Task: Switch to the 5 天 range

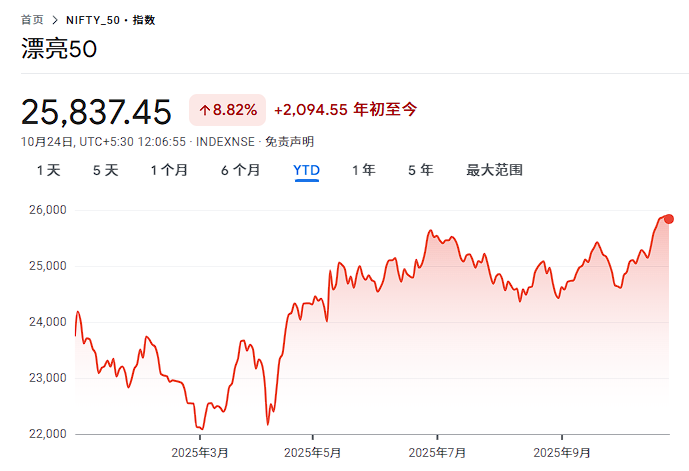Action: [105, 170]
